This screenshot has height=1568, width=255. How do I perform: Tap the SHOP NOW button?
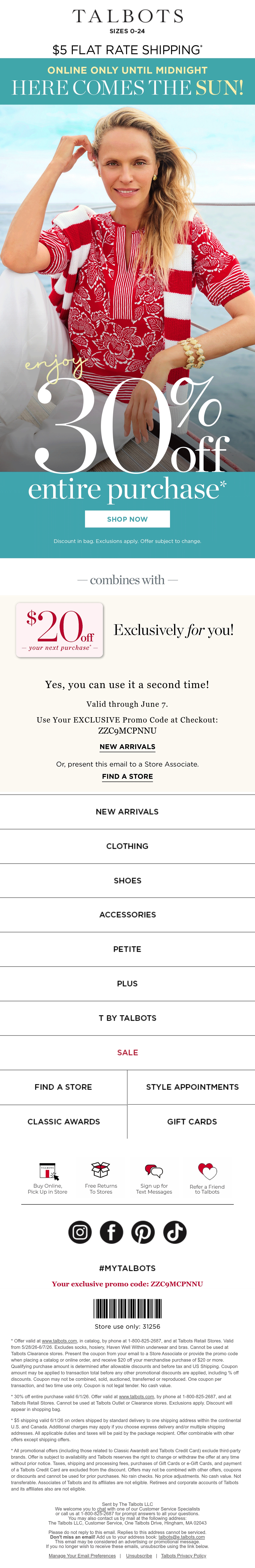(127, 519)
